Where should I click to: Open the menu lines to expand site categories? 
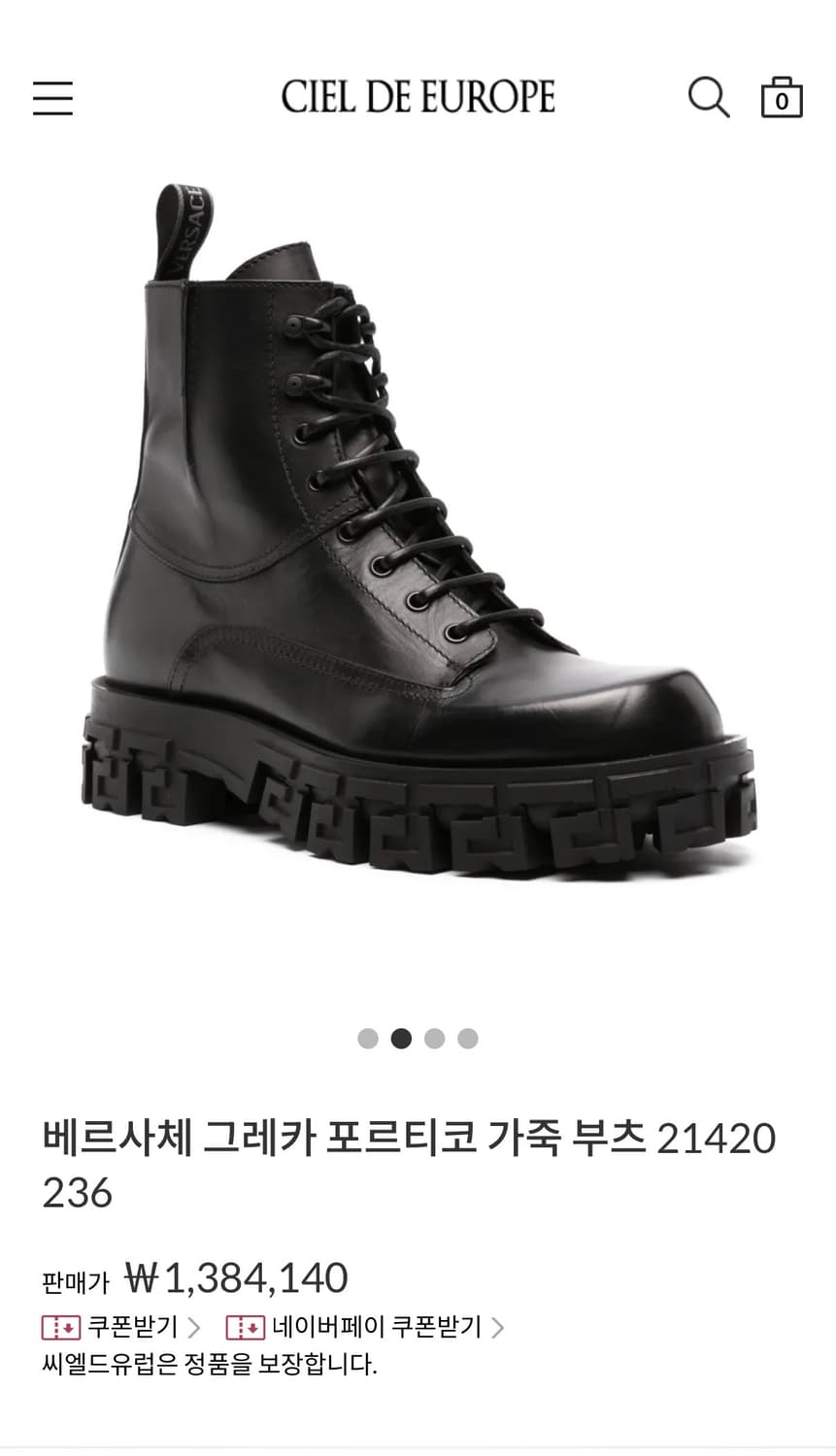pos(53,98)
